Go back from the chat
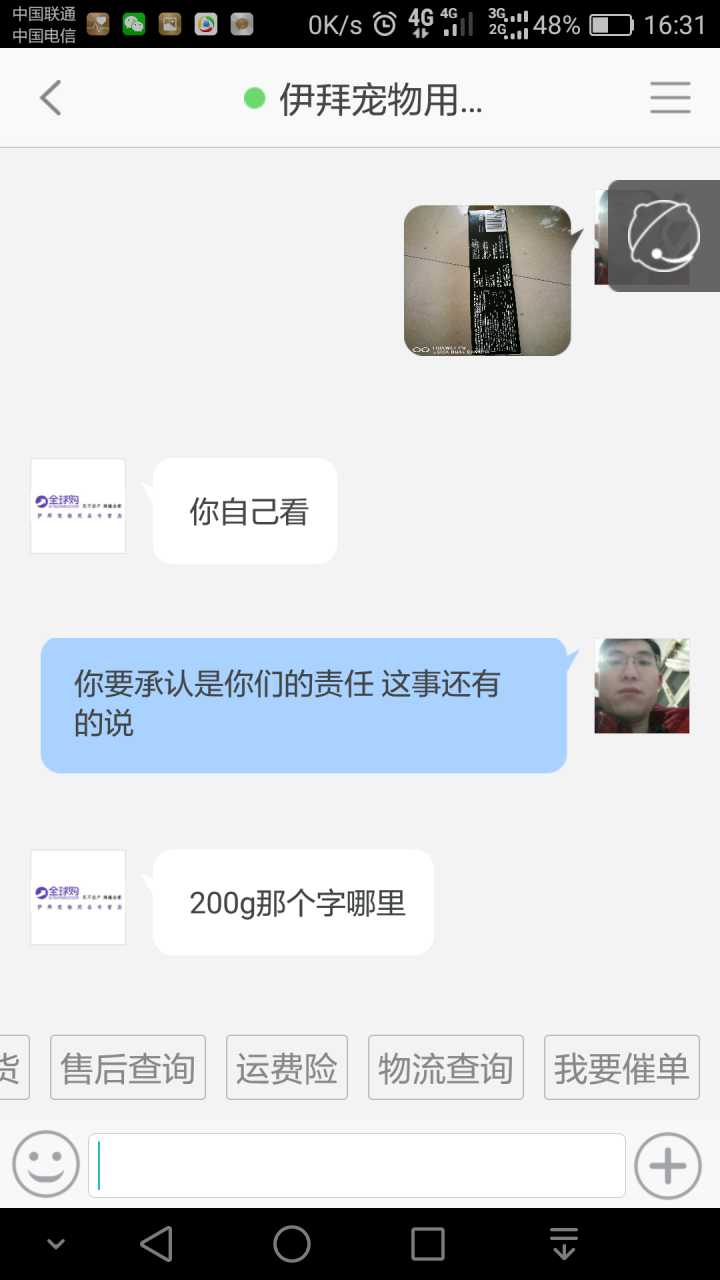720x1280 pixels. tap(51, 98)
